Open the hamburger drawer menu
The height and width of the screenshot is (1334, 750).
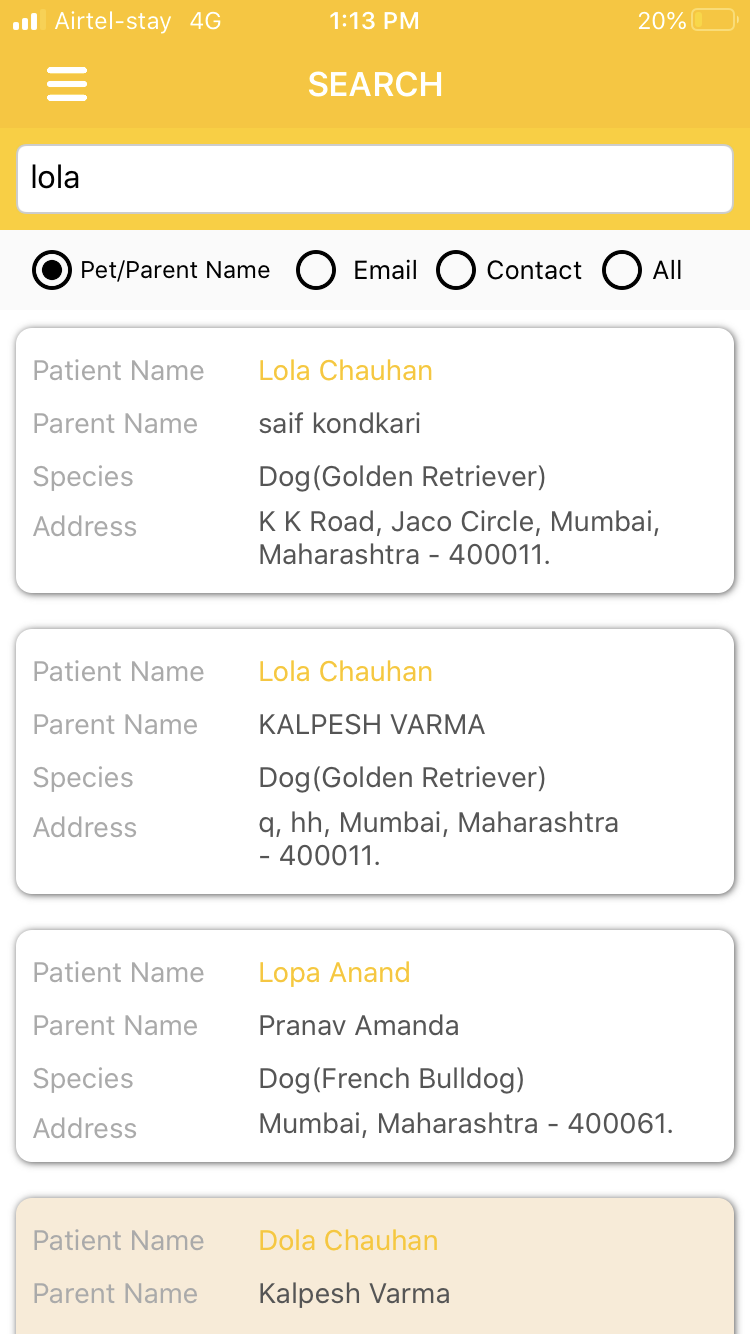pyautogui.click(x=67, y=84)
